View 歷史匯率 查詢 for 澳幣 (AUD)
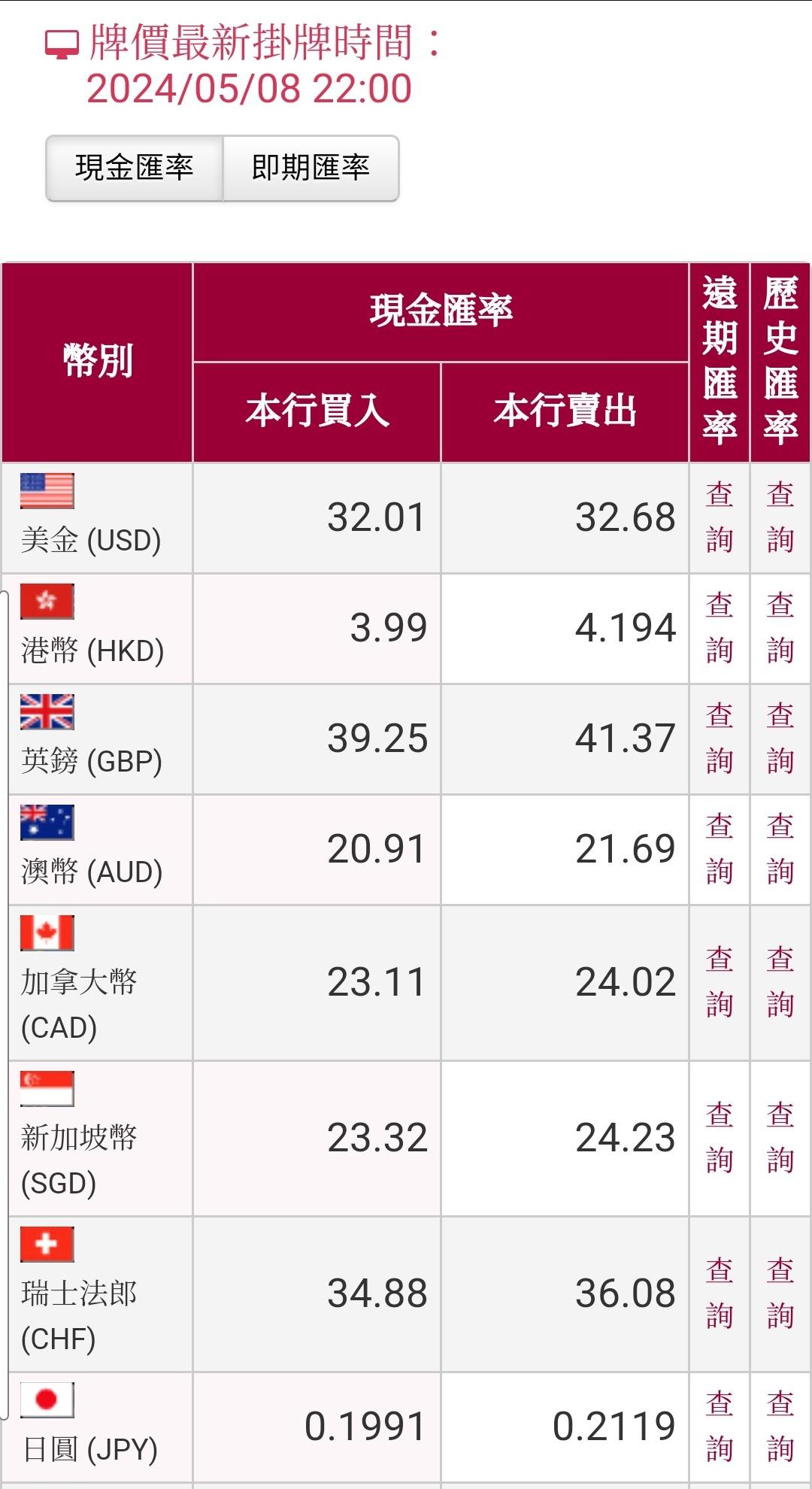 pyautogui.click(x=780, y=849)
